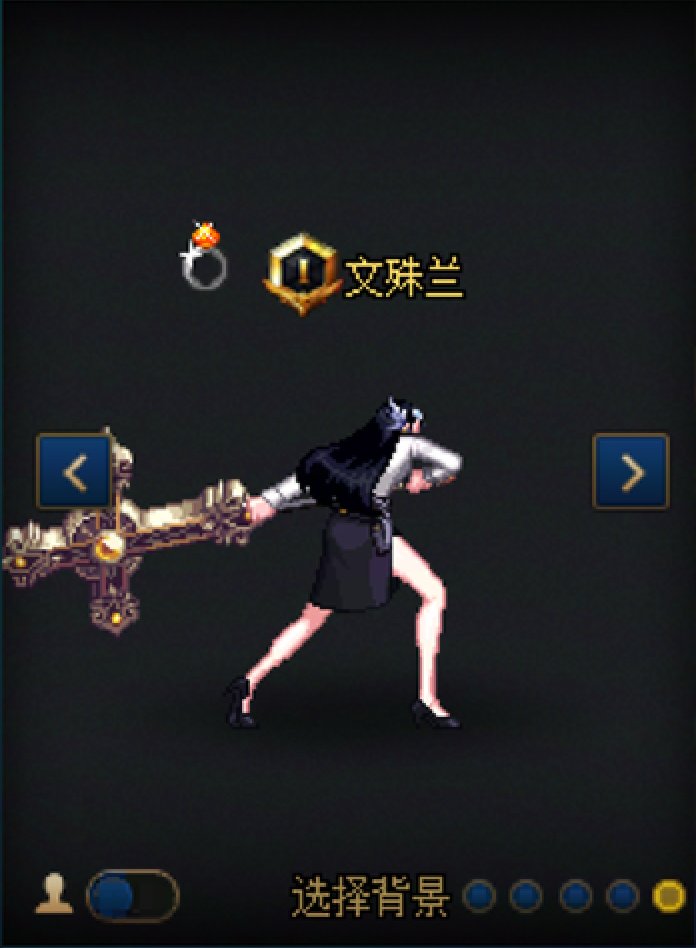Select the third background option
The height and width of the screenshot is (948, 696).
576,896
